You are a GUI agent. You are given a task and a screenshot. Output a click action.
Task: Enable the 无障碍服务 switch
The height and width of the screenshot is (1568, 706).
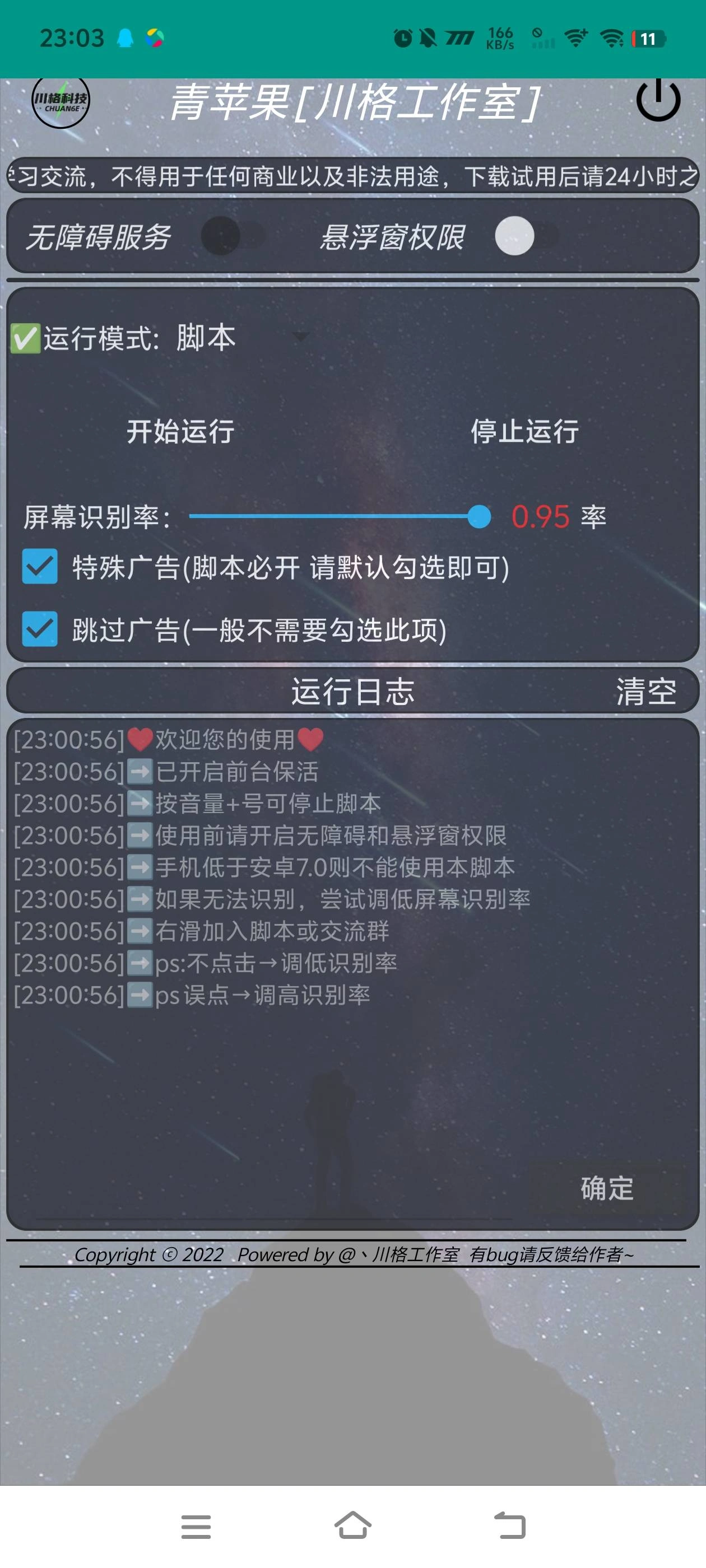(232, 236)
